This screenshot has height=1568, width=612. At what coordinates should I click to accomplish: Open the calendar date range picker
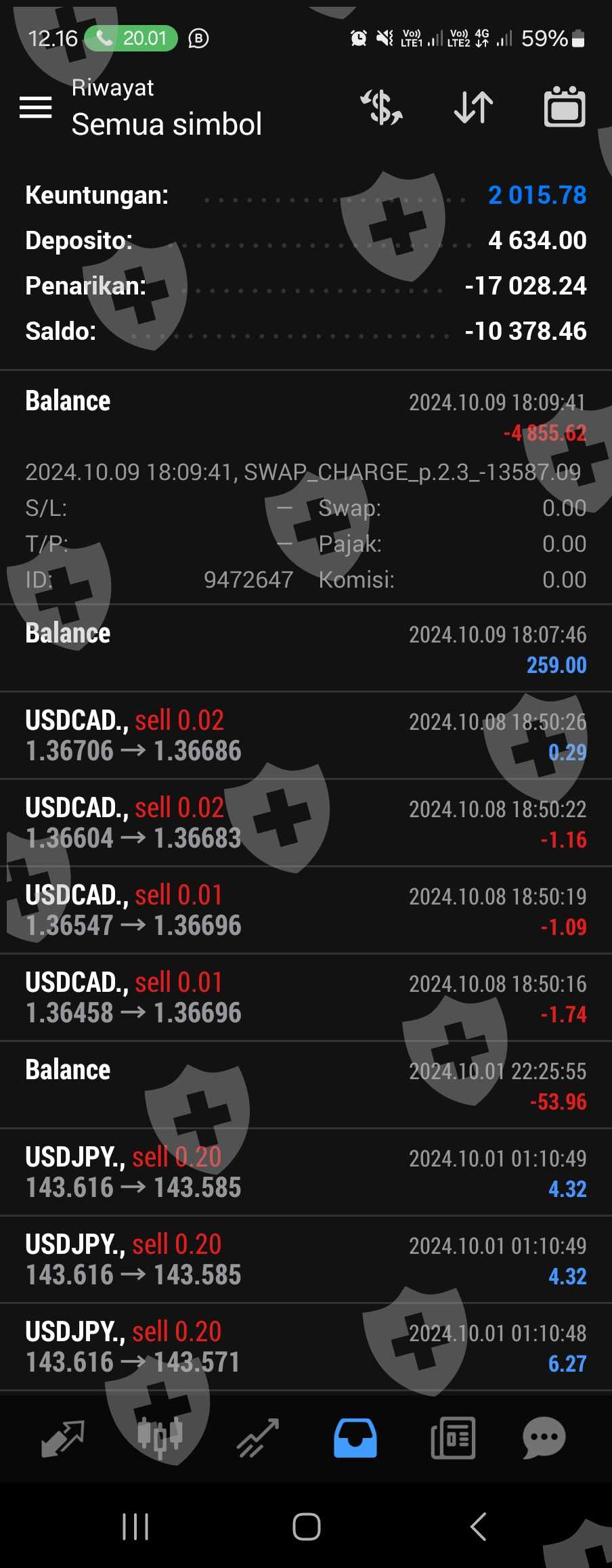pyautogui.click(x=565, y=107)
